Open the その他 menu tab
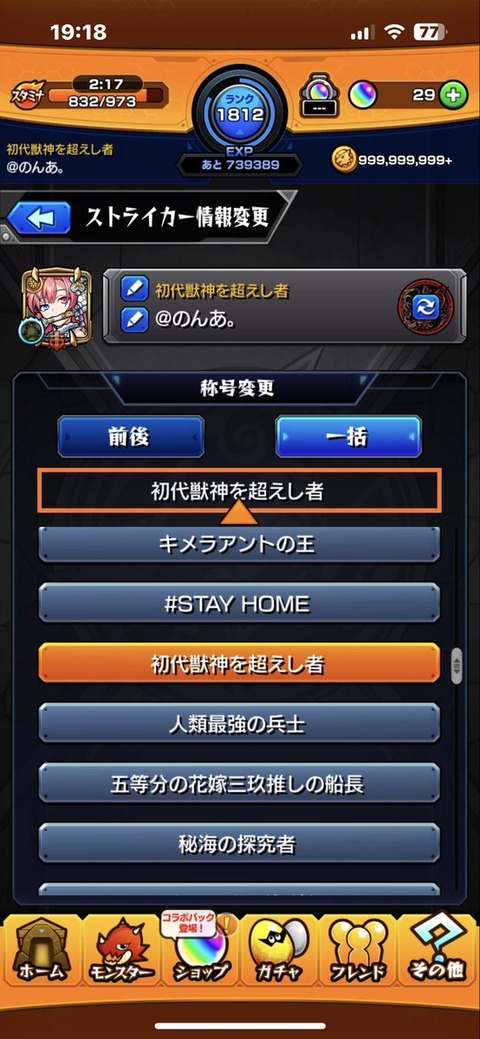Screen dimensions: 480x1039 click(438, 950)
